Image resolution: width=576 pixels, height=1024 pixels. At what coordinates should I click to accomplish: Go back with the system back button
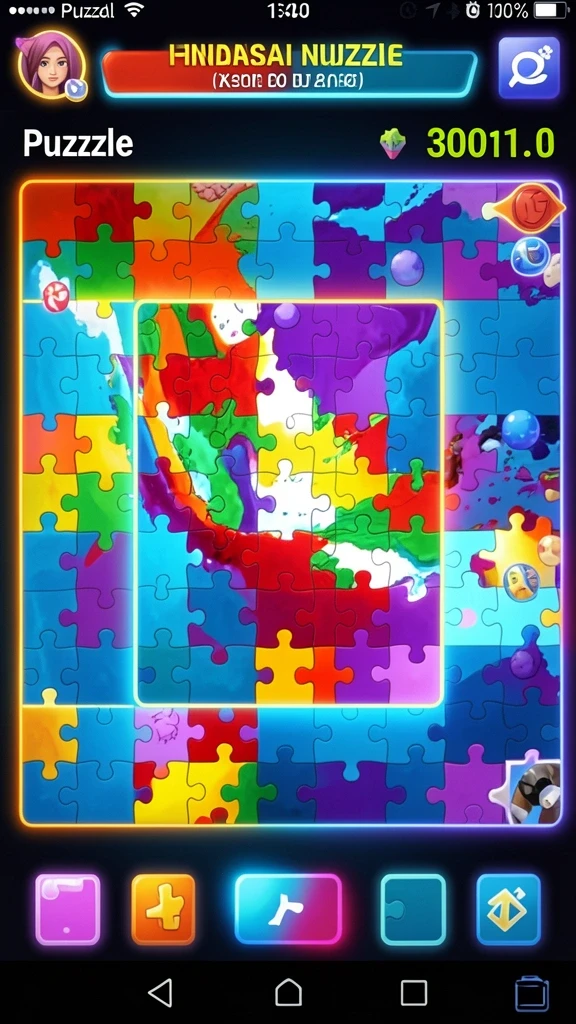pos(161,993)
